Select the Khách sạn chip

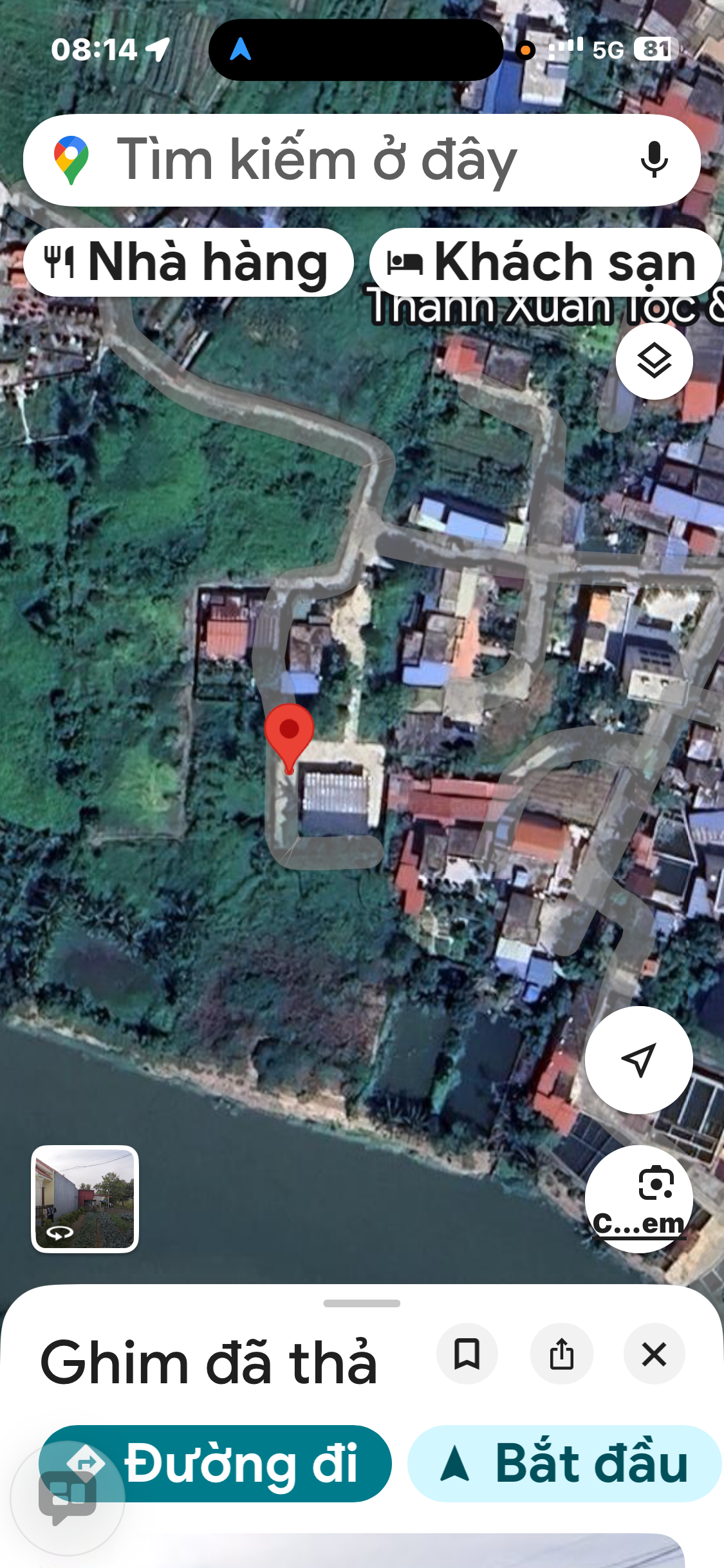click(545, 263)
